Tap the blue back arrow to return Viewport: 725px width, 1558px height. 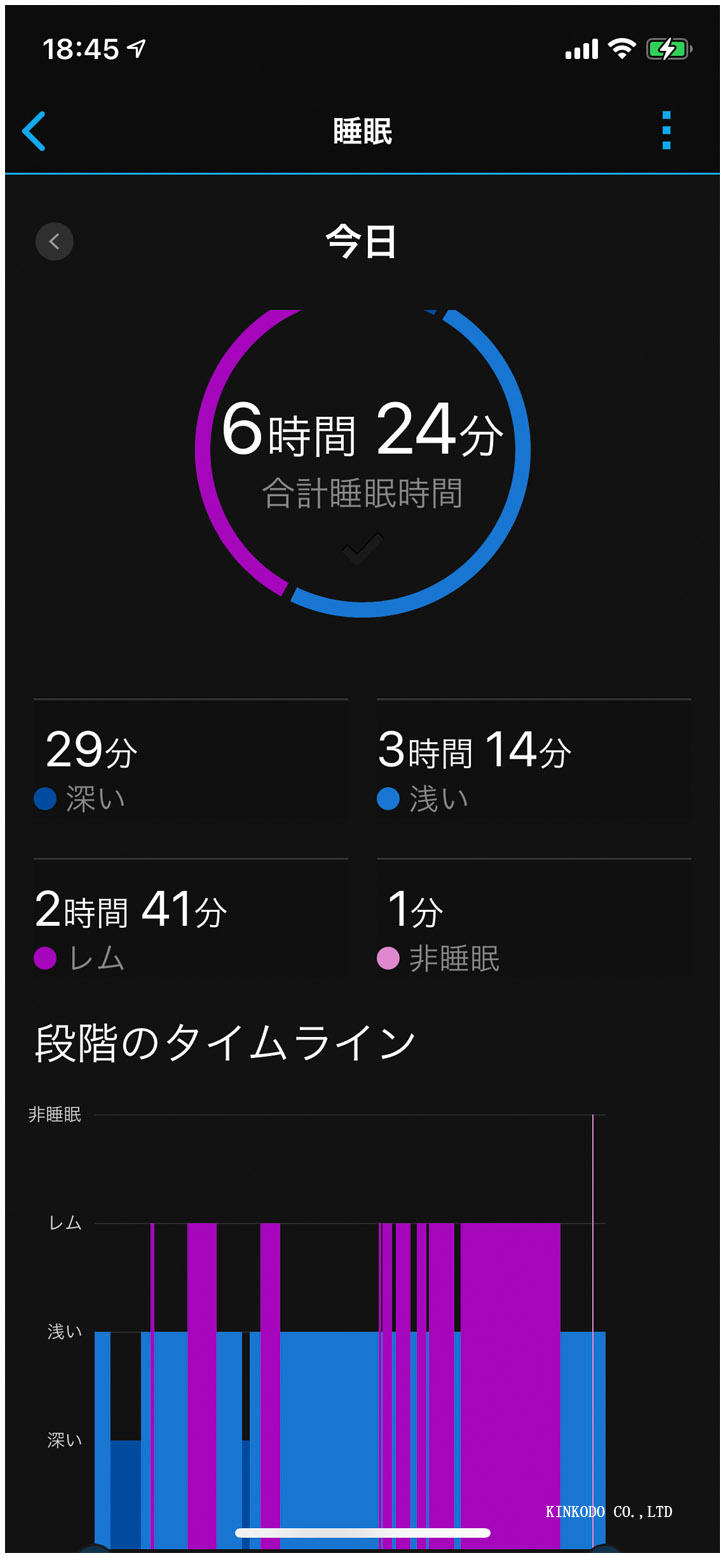click(x=35, y=131)
